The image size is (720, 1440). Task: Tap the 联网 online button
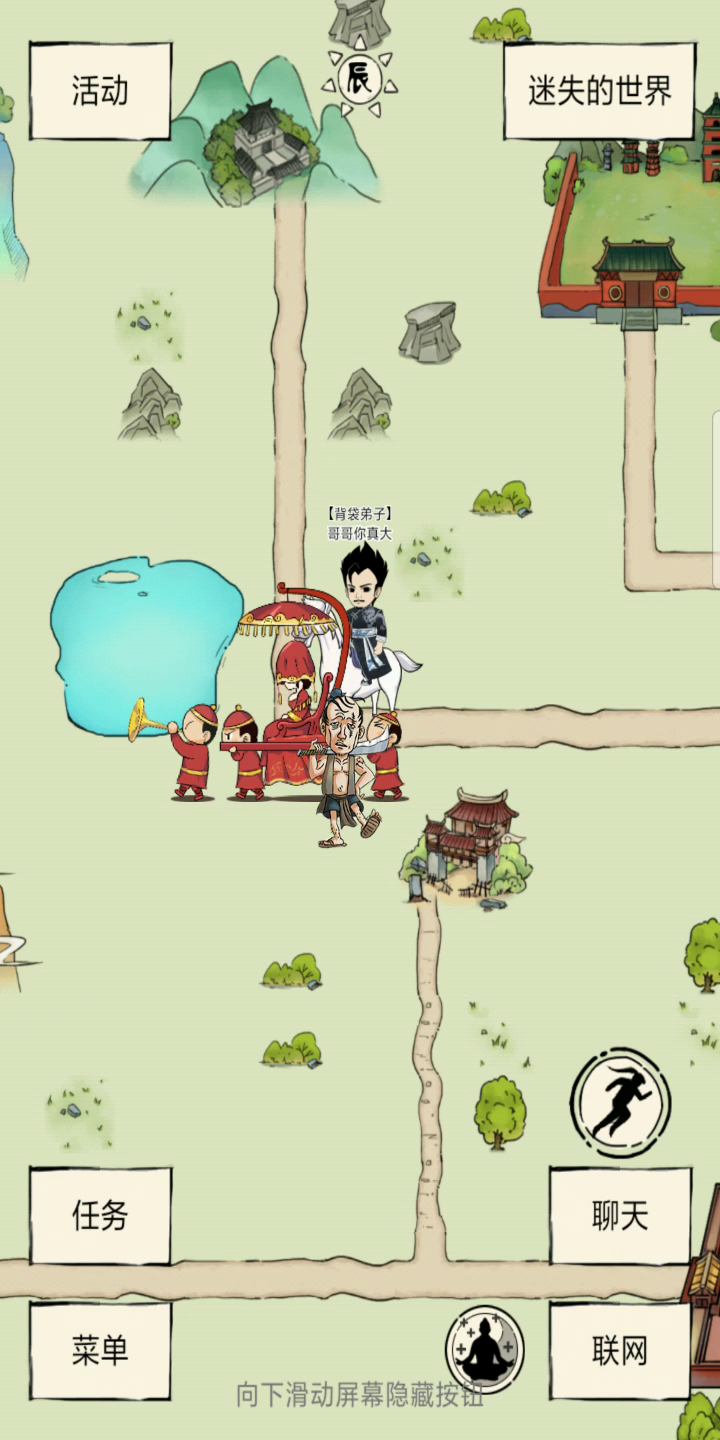pyautogui.click(x=620, y=1350)
